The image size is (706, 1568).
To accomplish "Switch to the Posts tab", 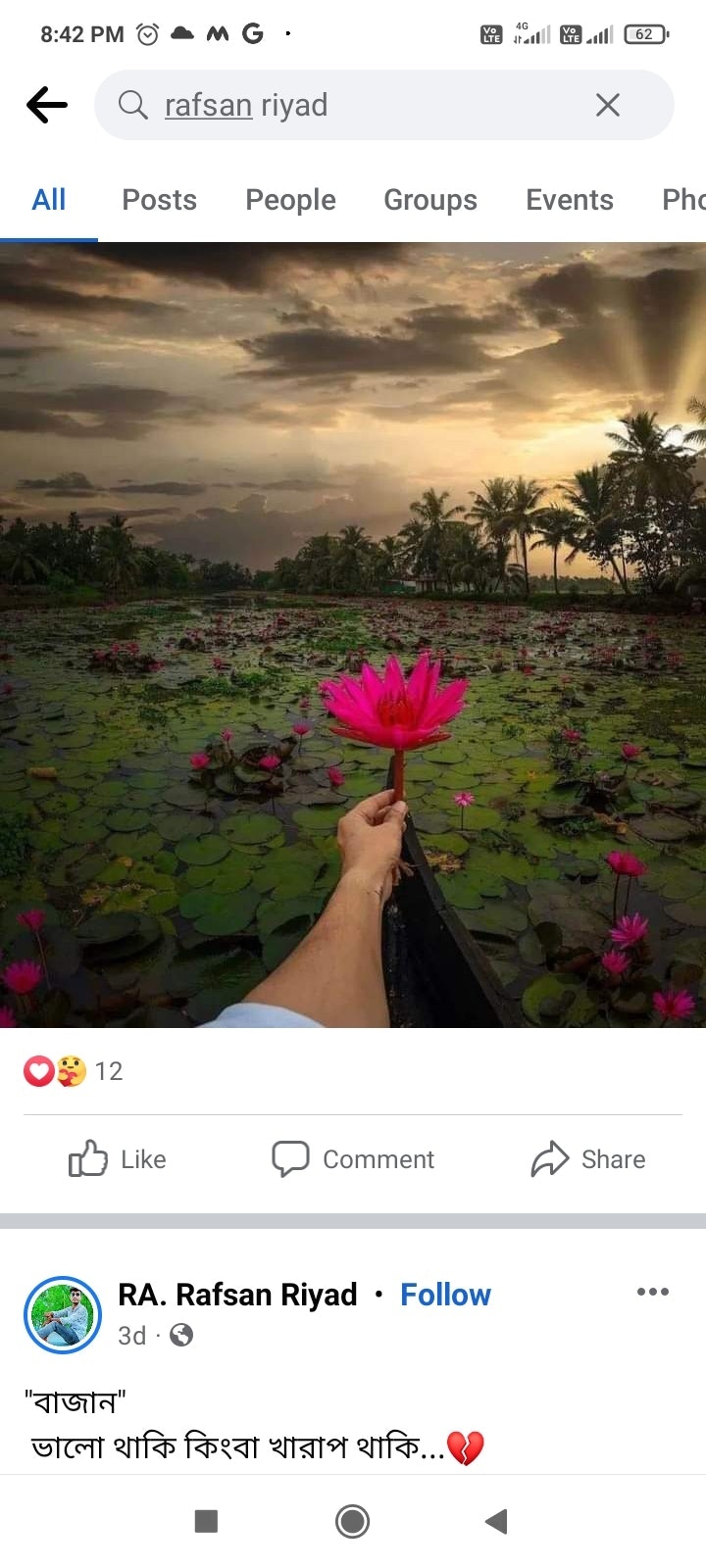I will (x=159, y=200).
